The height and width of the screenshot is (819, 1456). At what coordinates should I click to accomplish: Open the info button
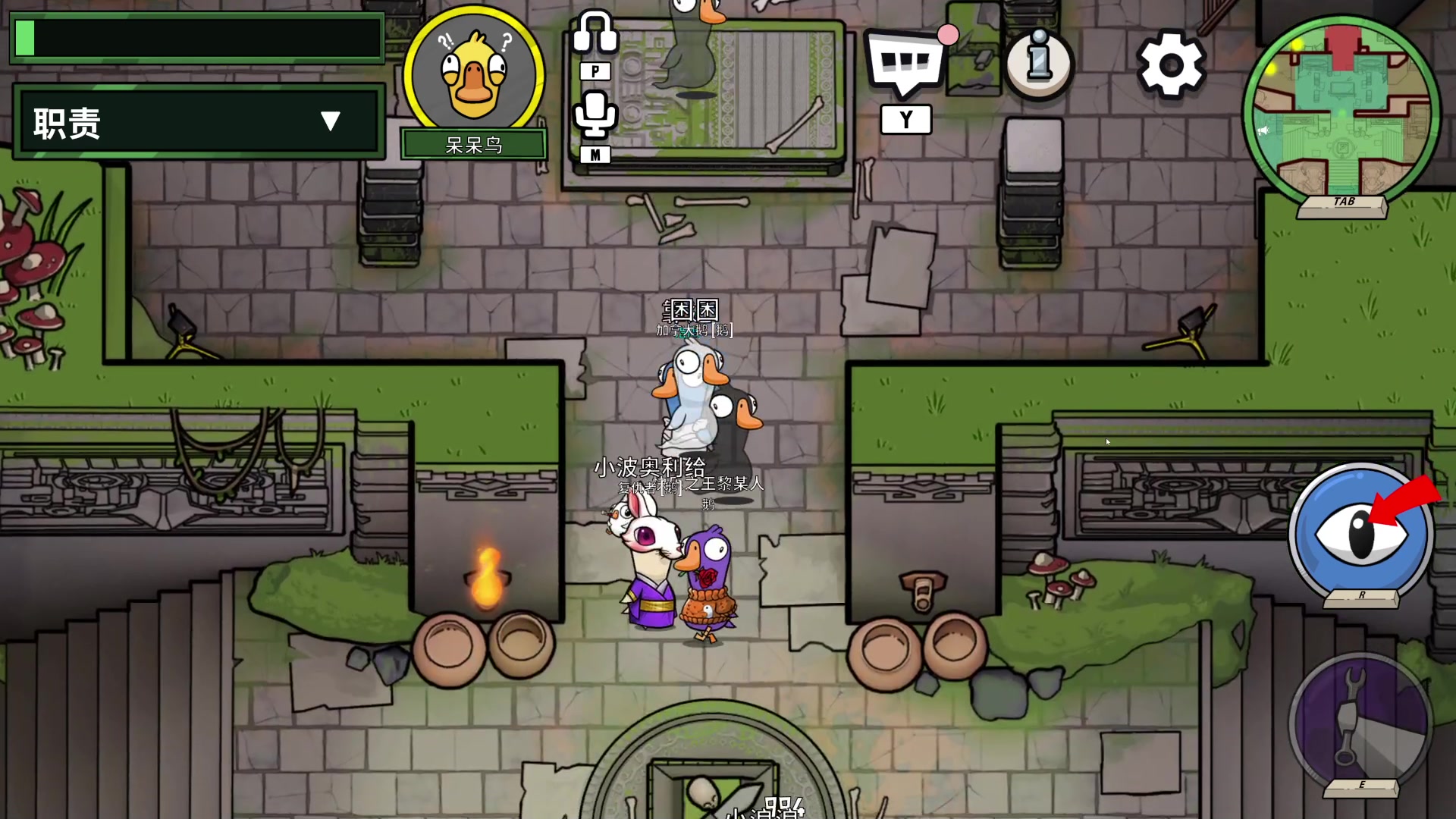[x=1038, y=64]
